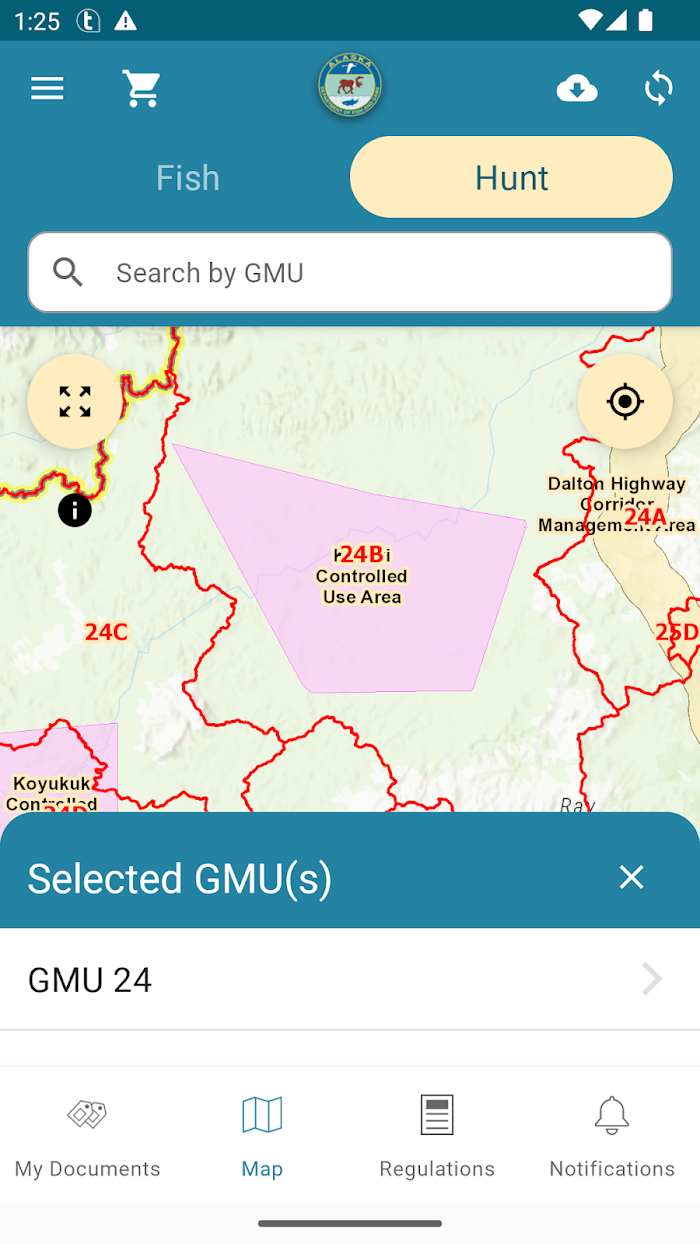Tap the map info icon
The height and width of the screenshot is (1244, 700).
click(x=75, y=510)
